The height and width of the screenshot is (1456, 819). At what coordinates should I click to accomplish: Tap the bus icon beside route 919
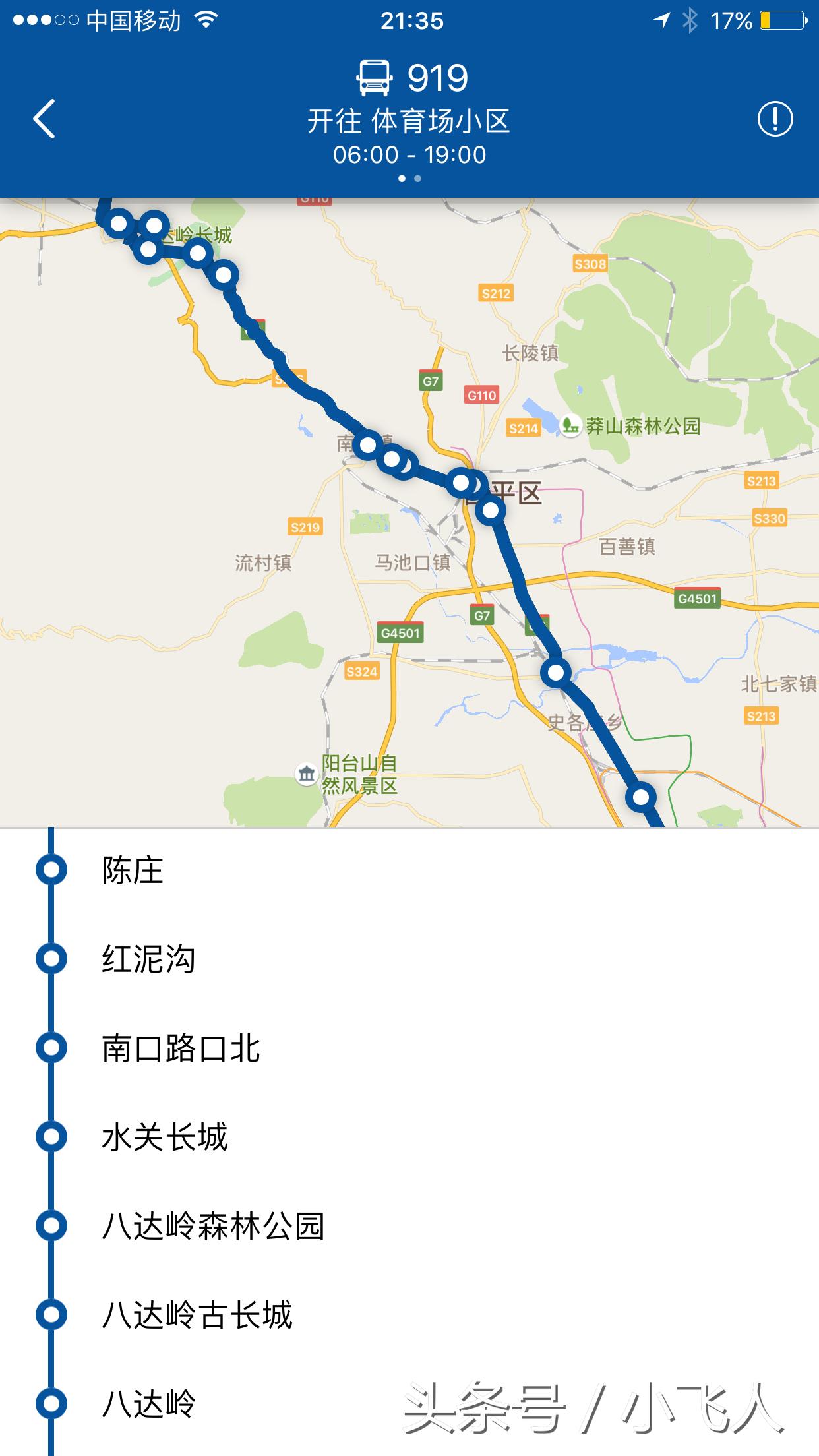tap(375, 78)
